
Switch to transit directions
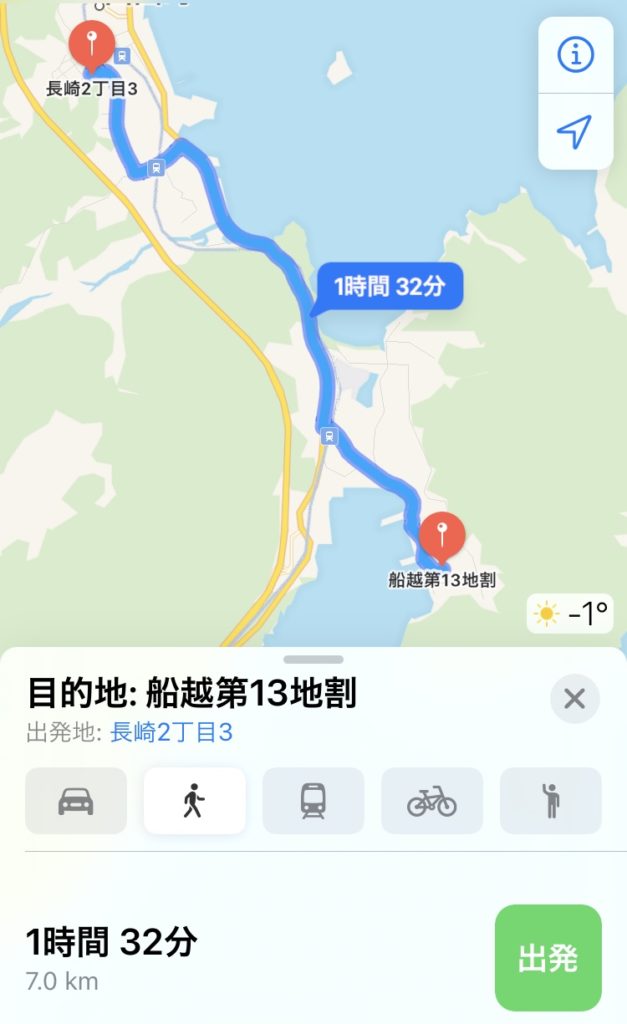point(314,801)
